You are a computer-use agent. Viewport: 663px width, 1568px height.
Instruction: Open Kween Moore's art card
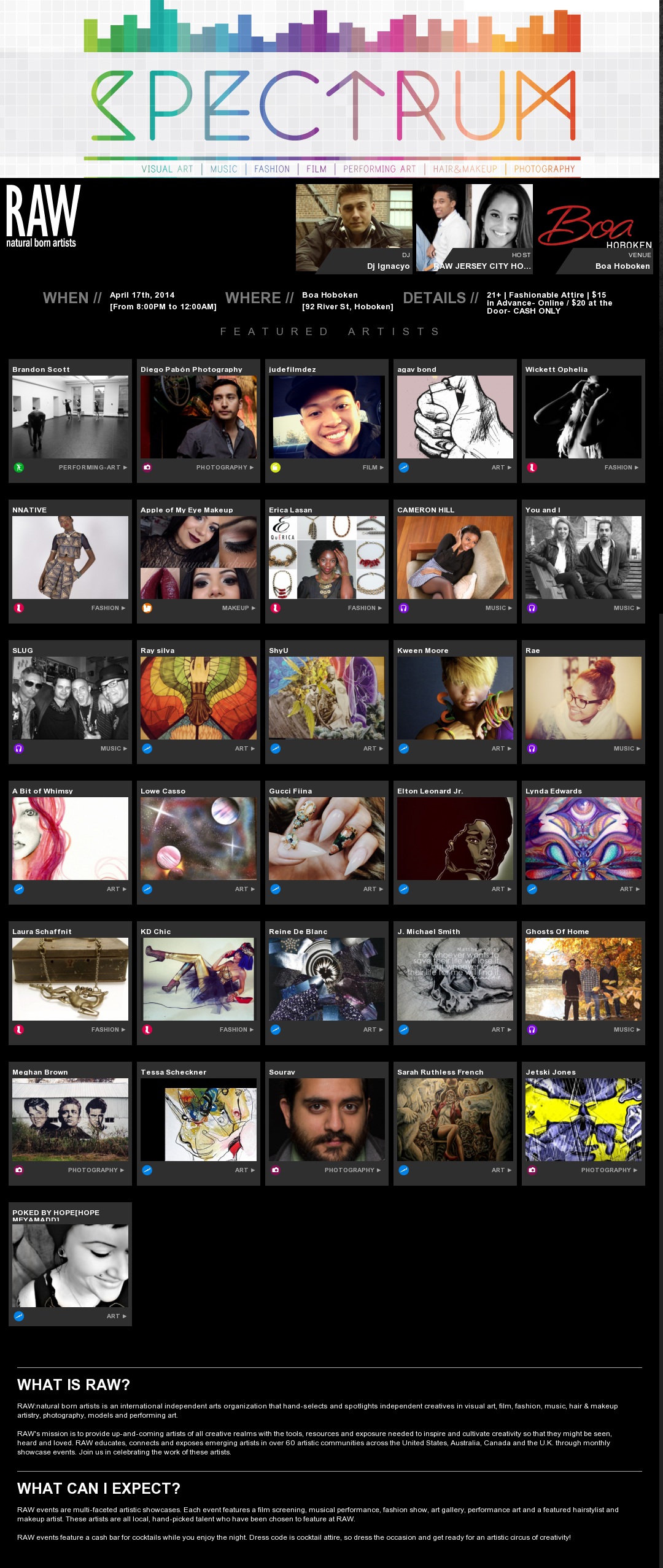[455, 698]
